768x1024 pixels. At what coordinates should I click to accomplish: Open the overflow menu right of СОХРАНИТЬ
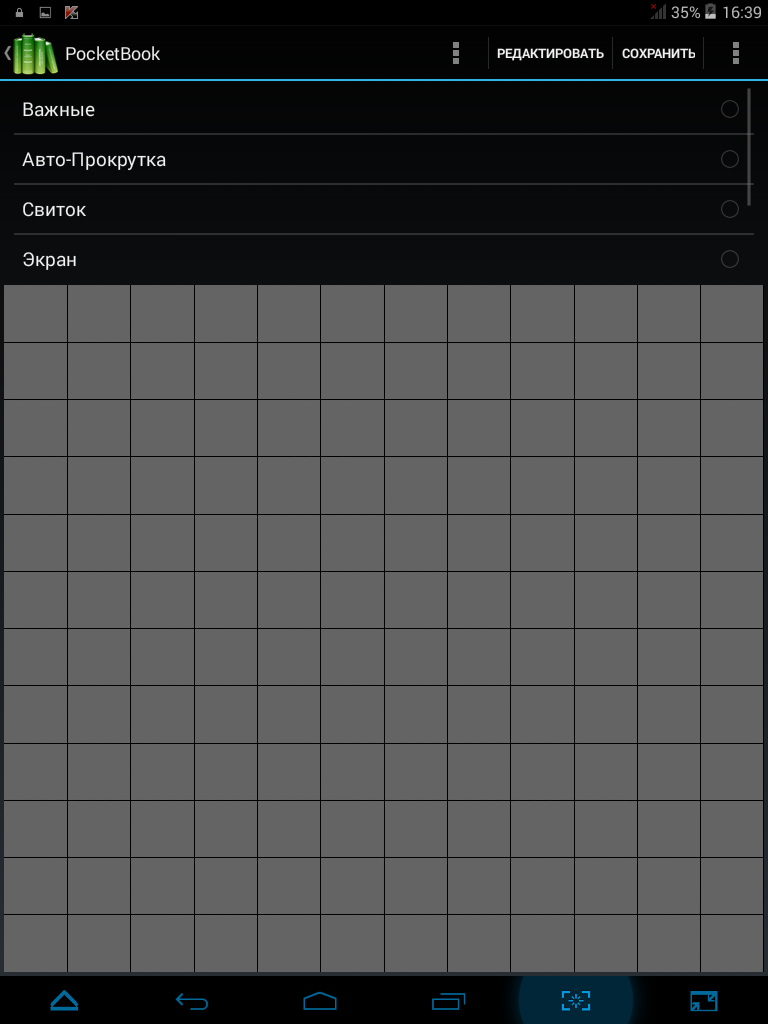(736, 54)
